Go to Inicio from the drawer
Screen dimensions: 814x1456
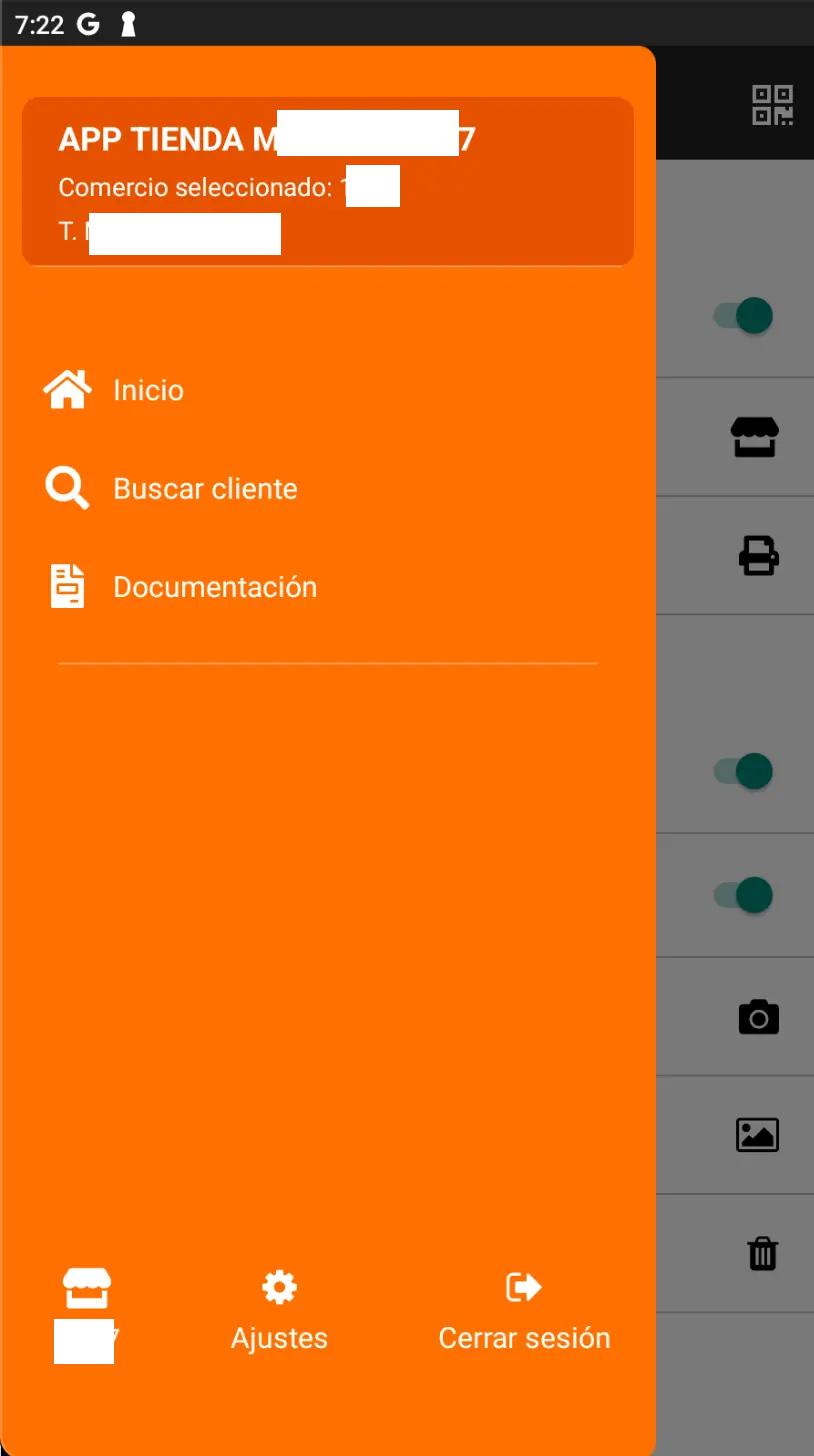pyautogui.click(x=148, y=389)
